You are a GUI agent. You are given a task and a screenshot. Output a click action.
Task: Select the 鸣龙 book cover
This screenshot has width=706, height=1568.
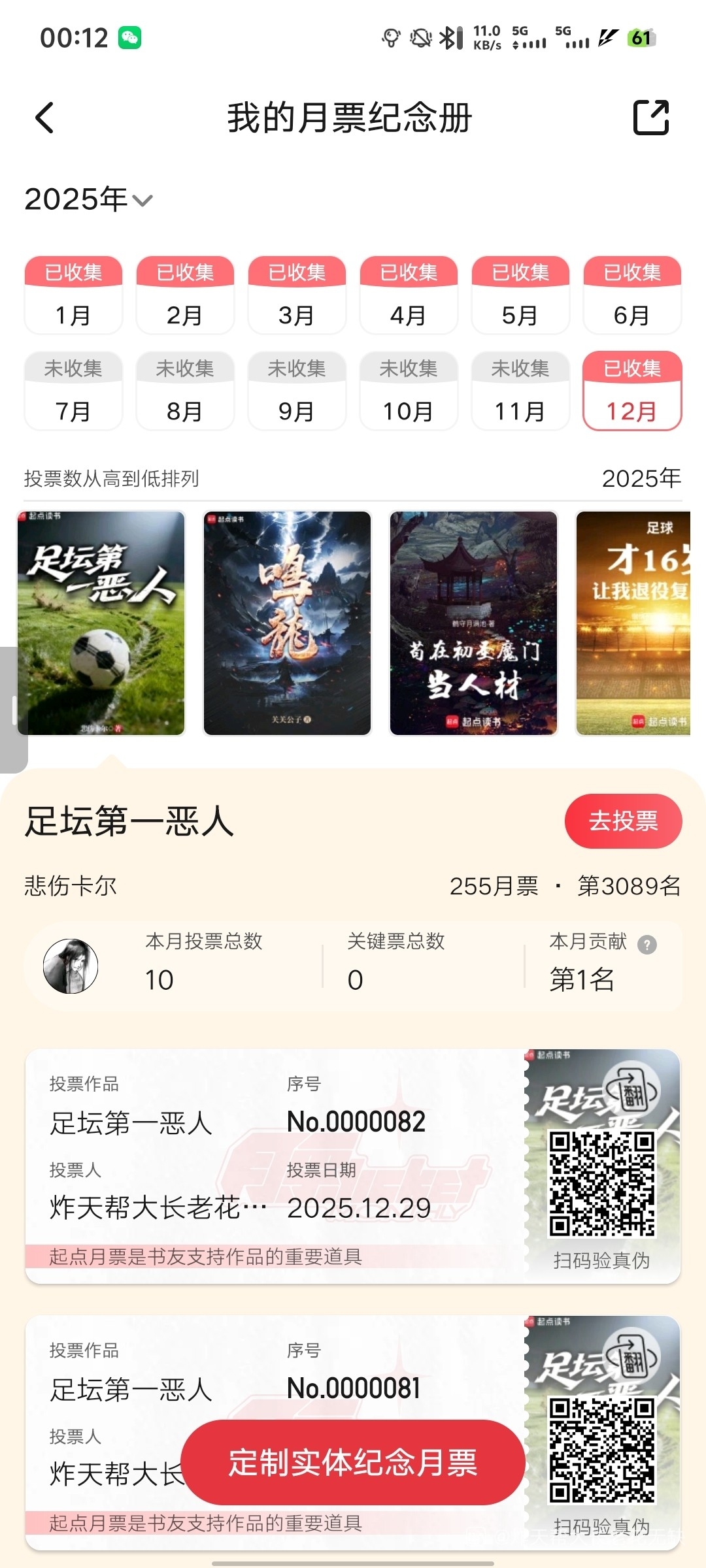(287, 623)
